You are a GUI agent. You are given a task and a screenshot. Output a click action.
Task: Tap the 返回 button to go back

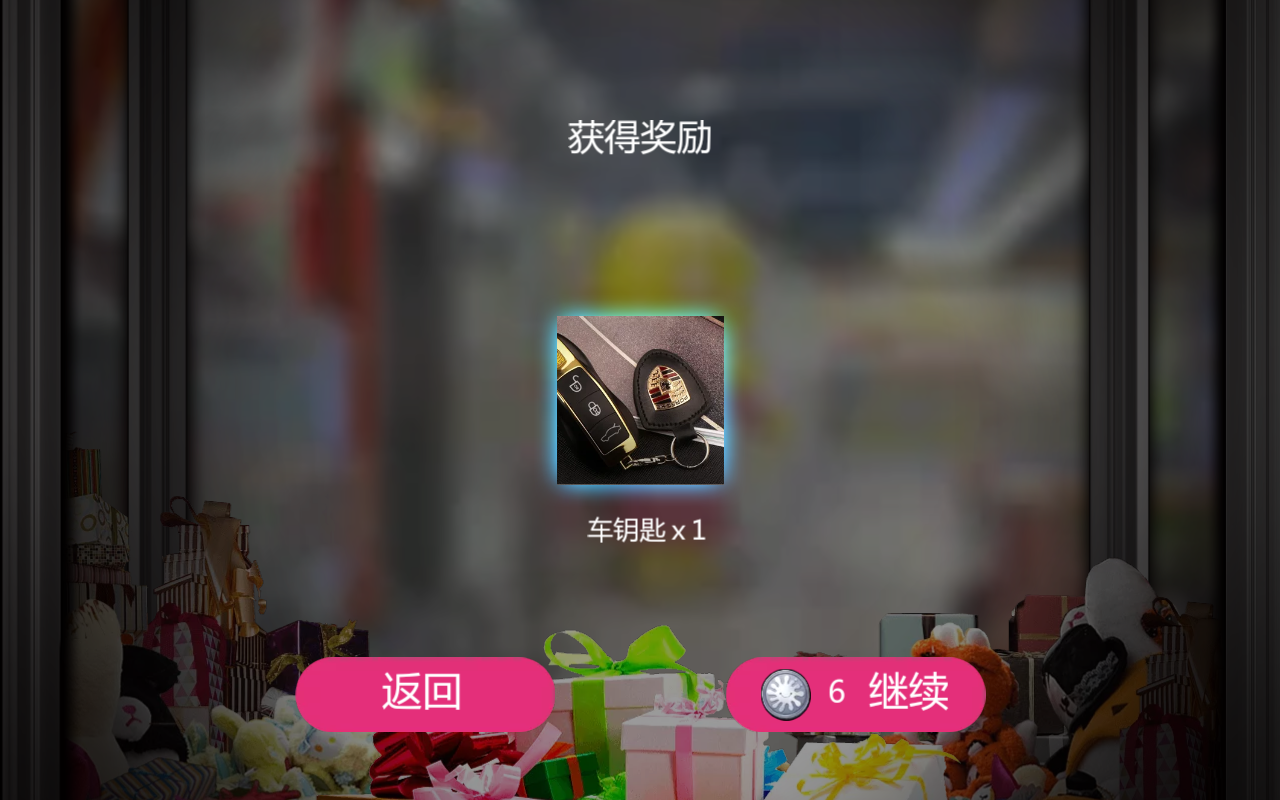click(x=424, y=693)
